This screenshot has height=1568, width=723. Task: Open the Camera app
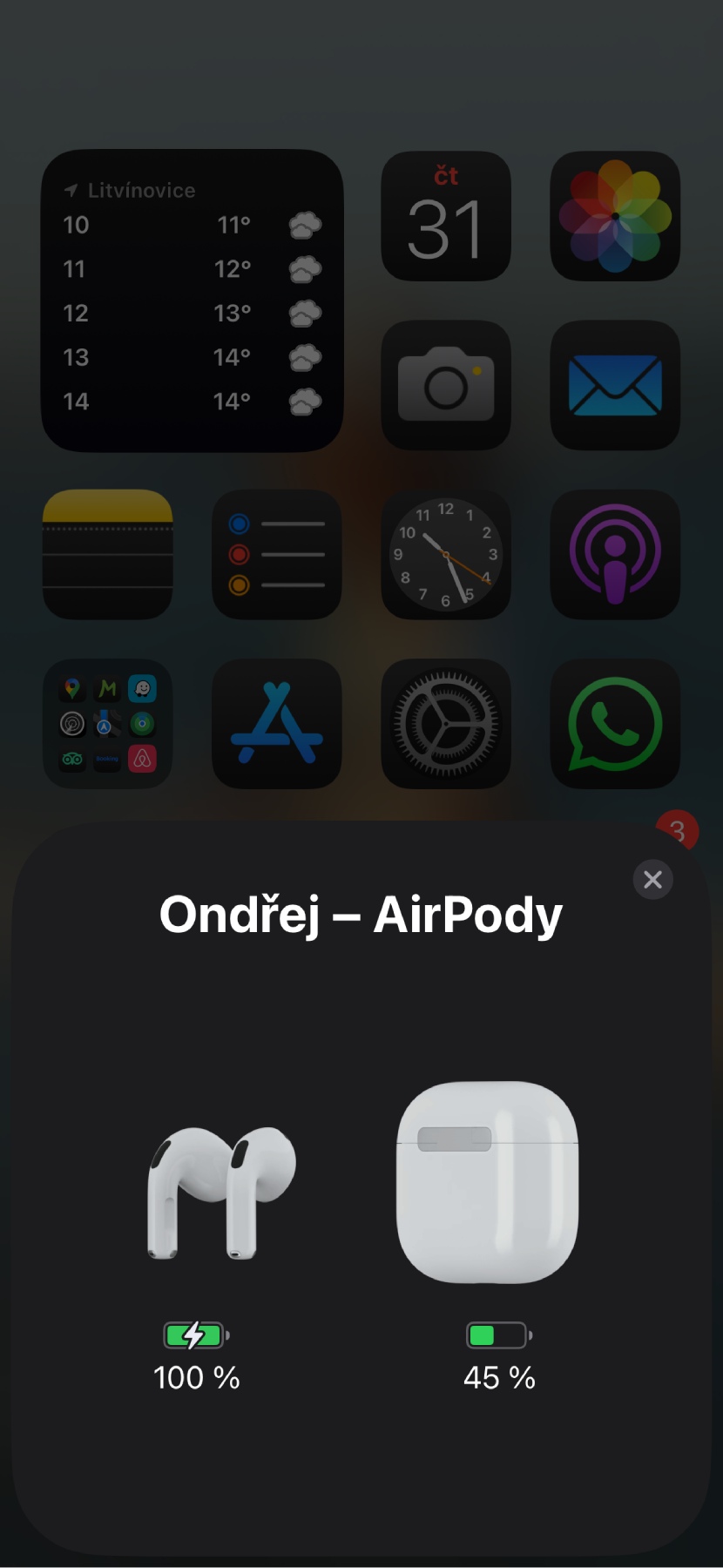point(446,385)
